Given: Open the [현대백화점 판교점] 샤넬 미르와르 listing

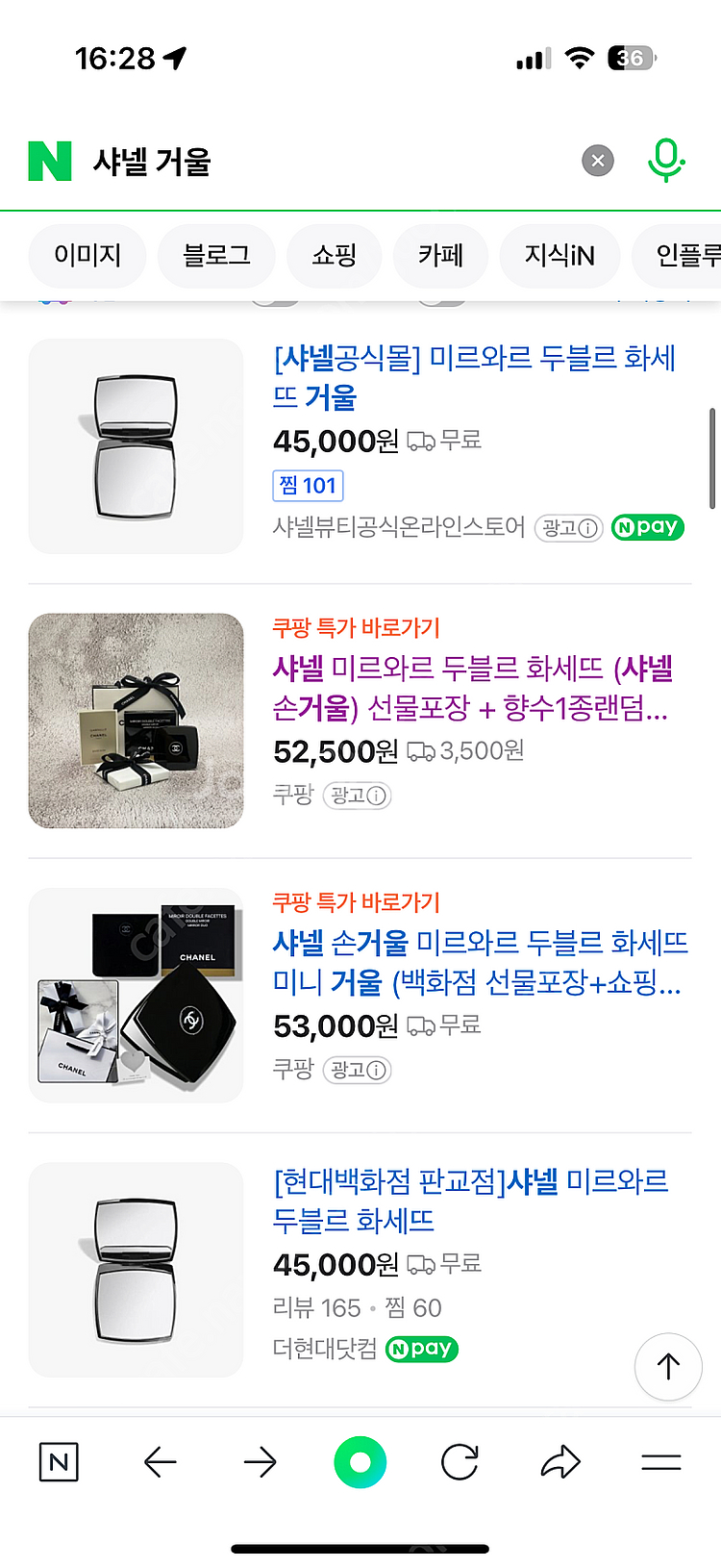Looking at the screenshot, I should (470, 1201).
